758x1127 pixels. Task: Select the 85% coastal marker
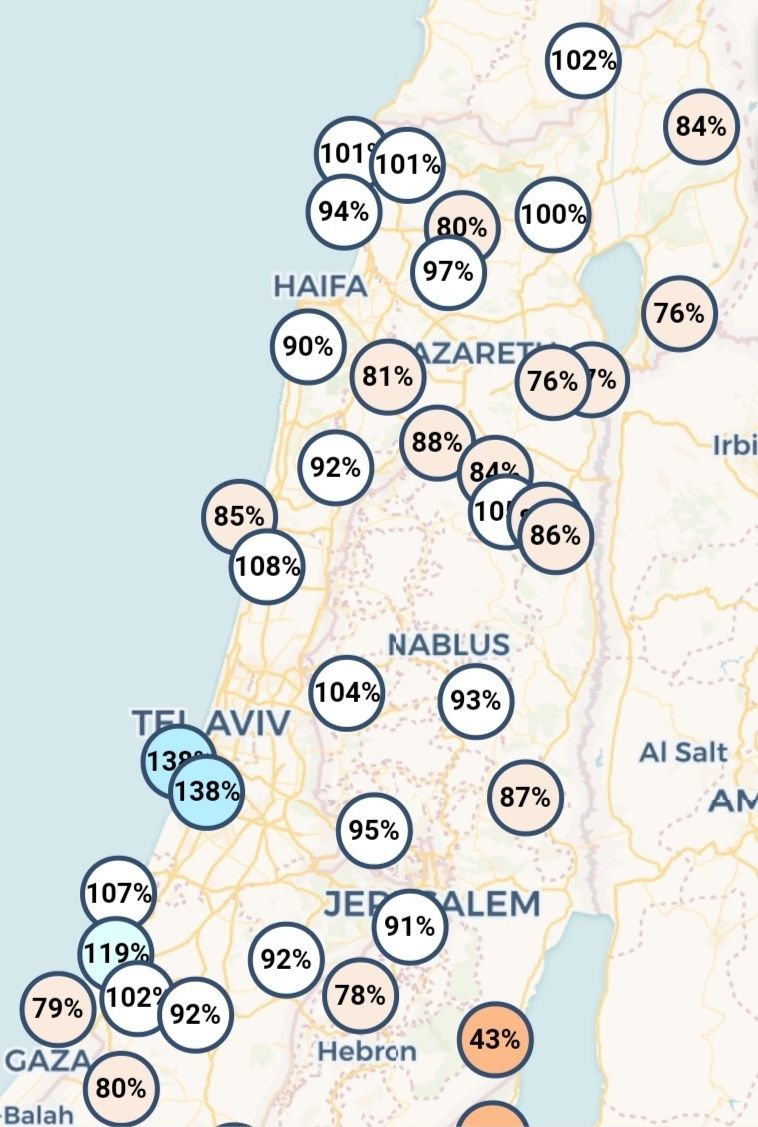(238, 517)
